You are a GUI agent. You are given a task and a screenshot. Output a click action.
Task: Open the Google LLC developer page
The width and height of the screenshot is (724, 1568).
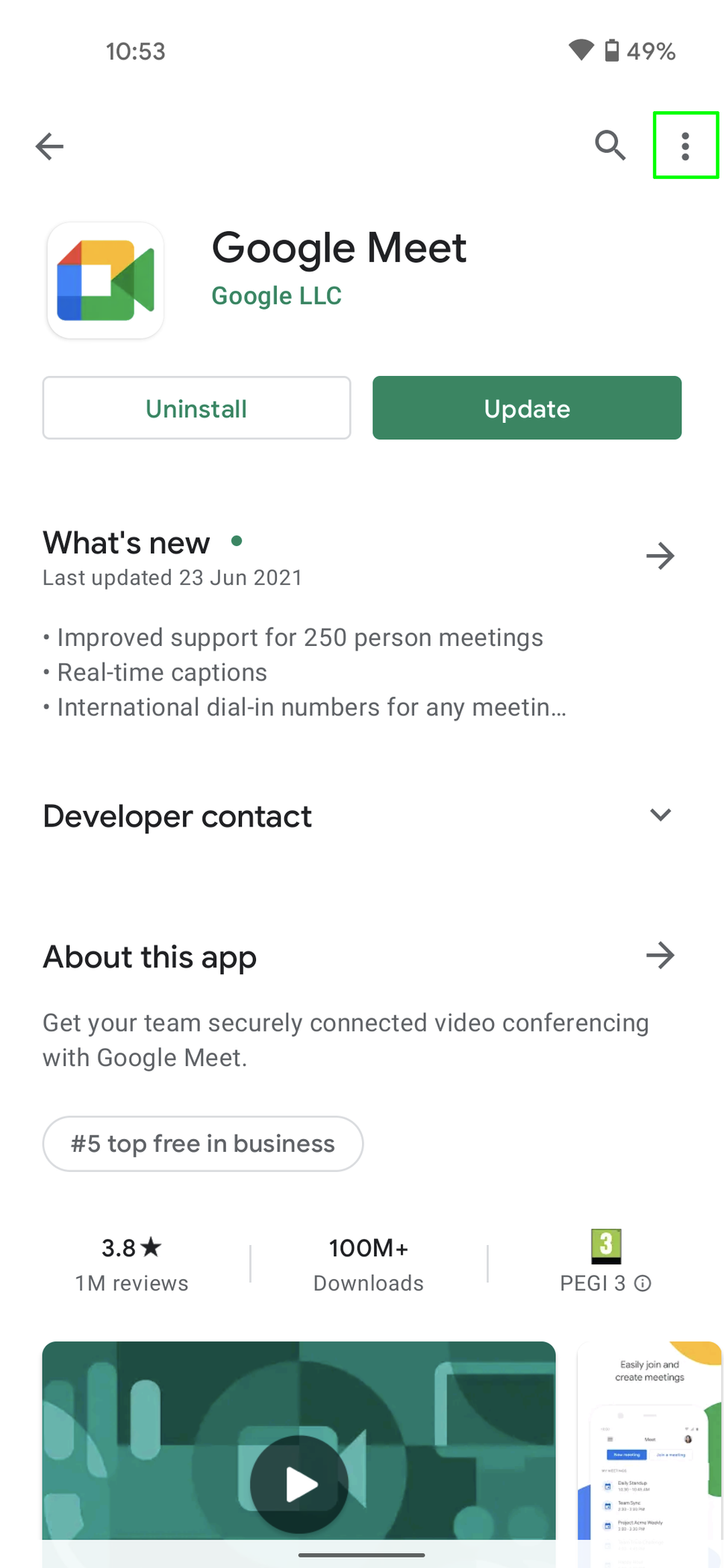click(276, 295)
